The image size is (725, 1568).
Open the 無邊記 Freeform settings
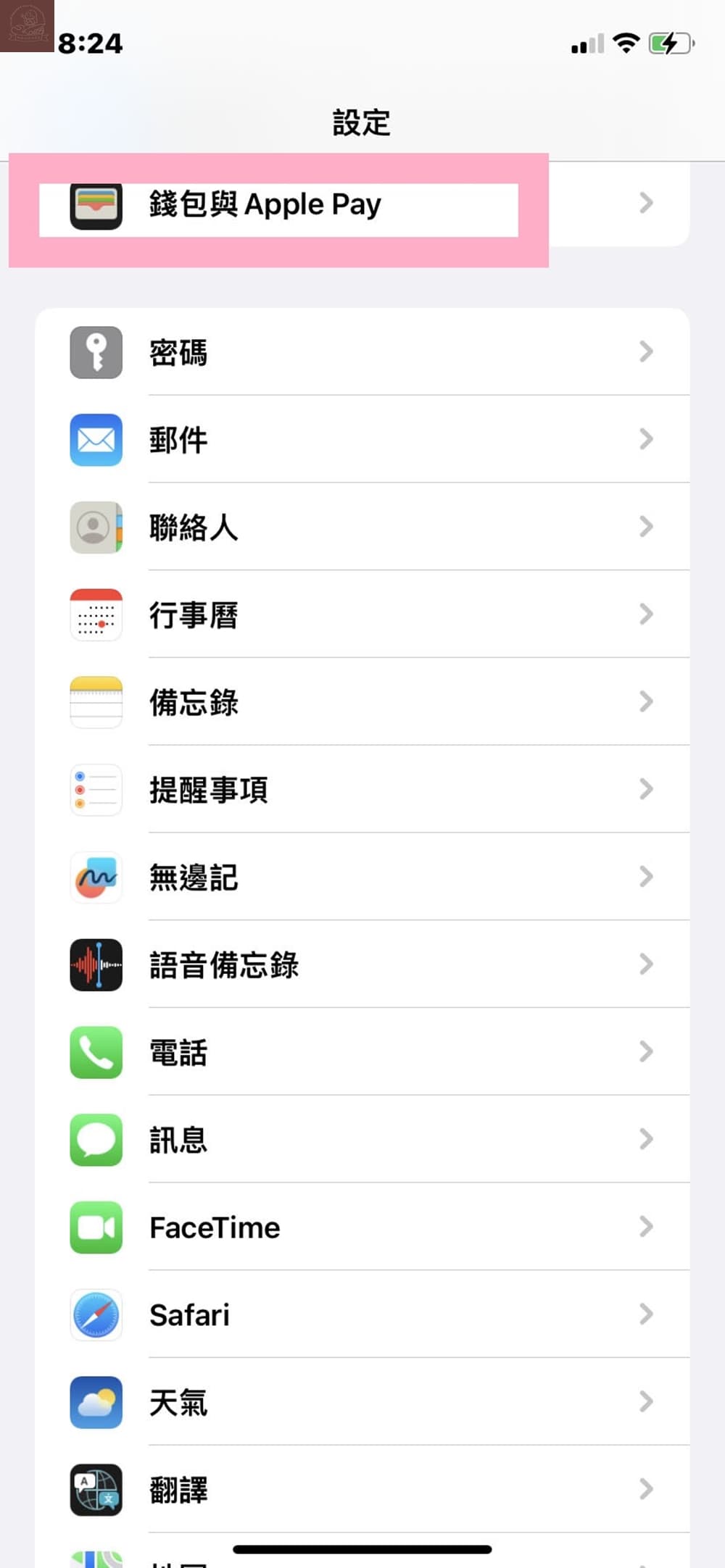(x=362, y=877)
